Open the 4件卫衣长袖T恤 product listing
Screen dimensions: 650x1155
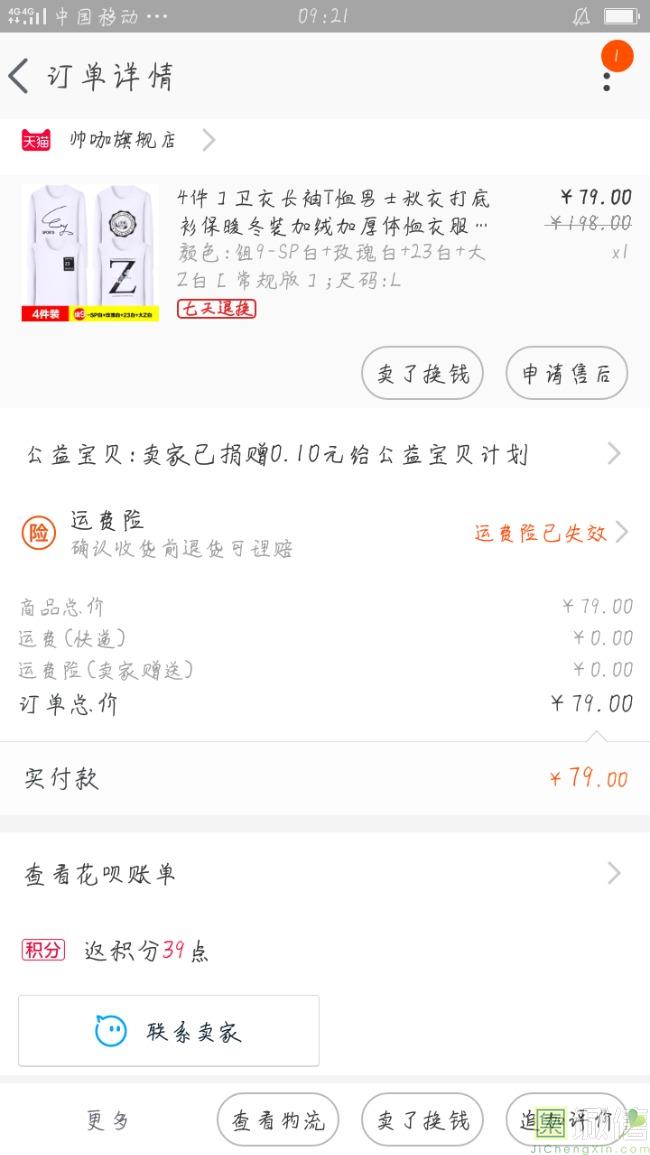pos(333,210)
